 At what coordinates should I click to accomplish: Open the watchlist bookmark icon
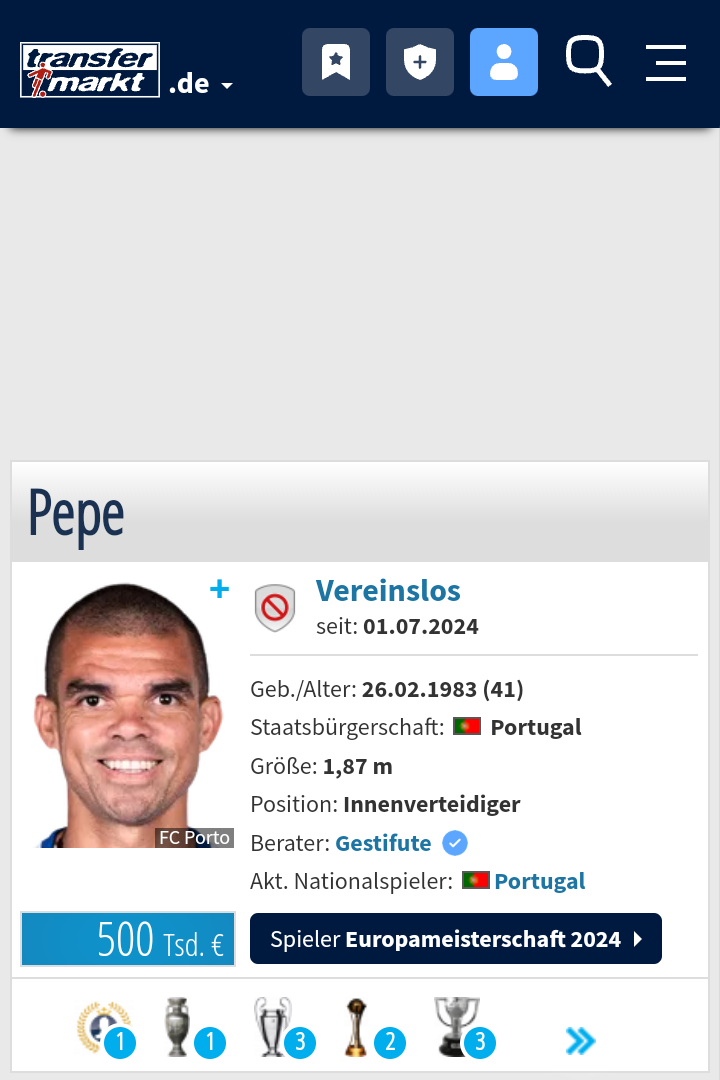pyautogui.click(x=336, y=62)
